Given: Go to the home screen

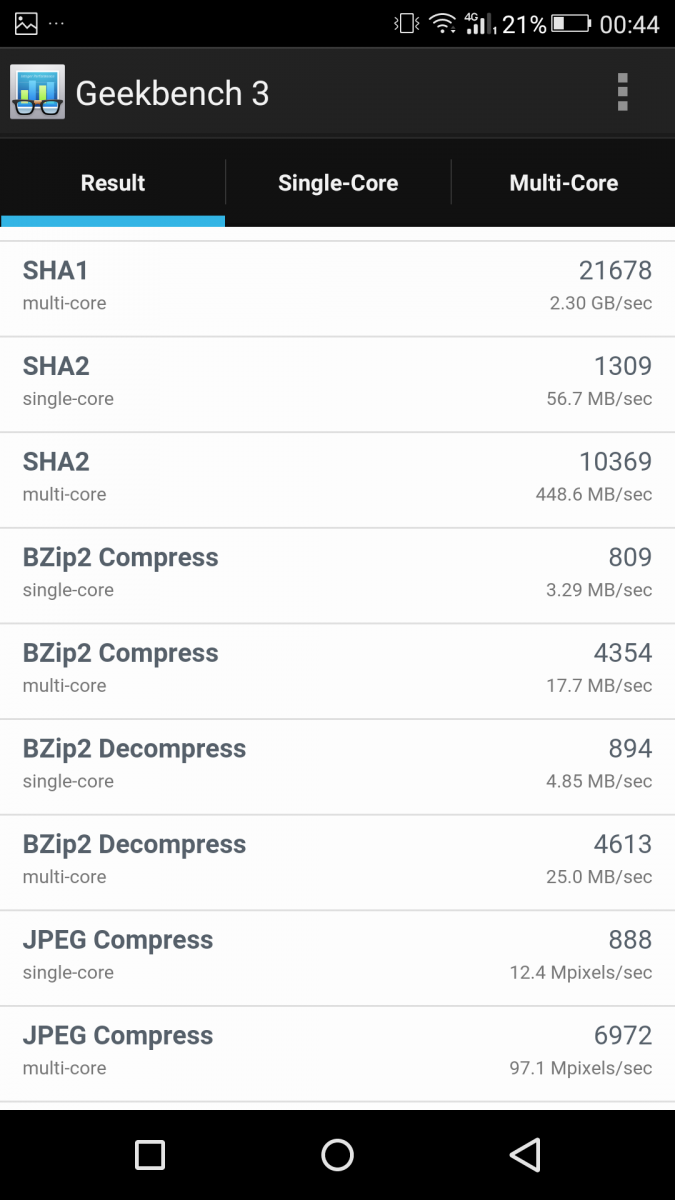Looking at the screenshot, I should 337,1155.
